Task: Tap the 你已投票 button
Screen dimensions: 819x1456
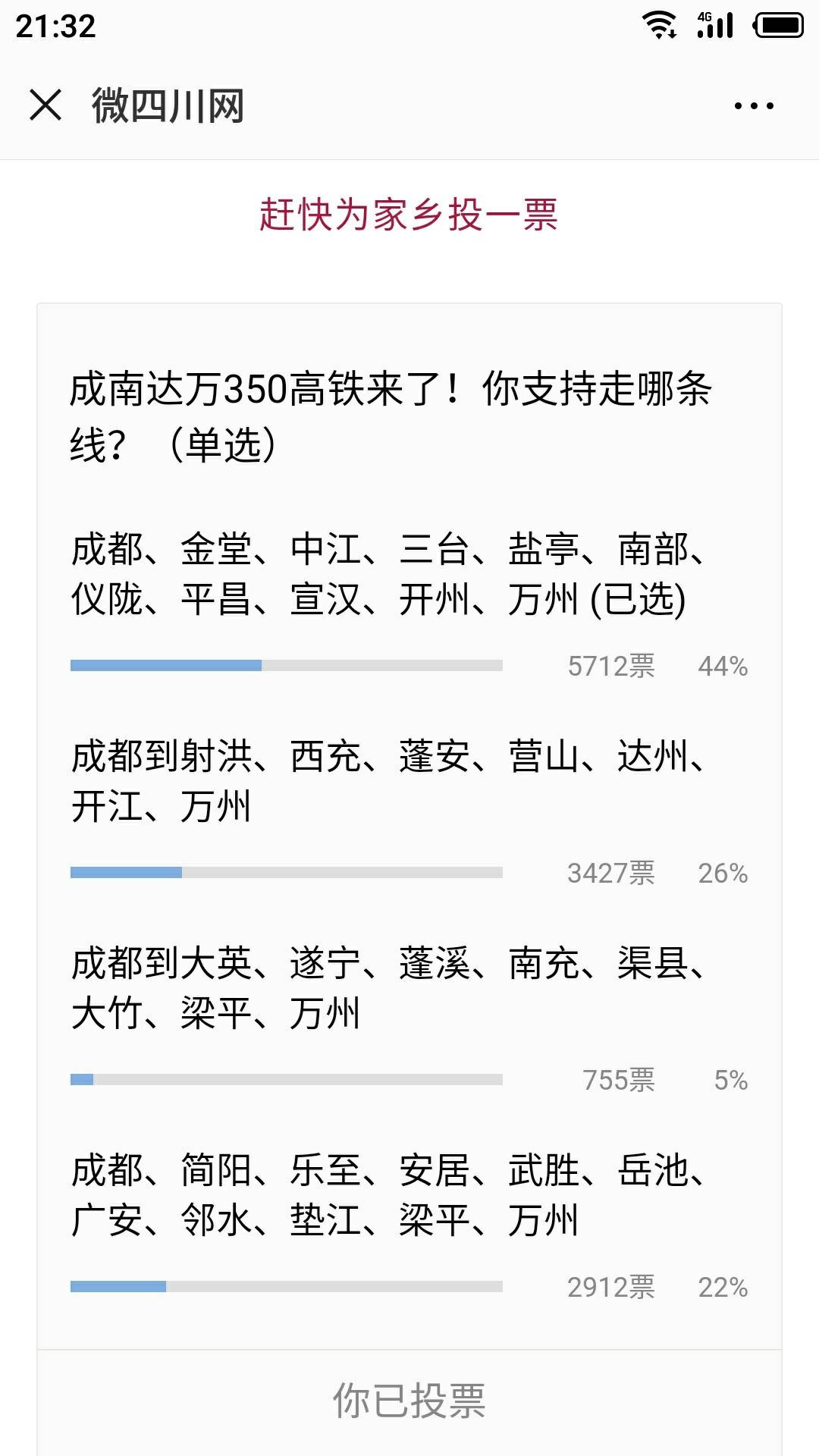Action: click(x=409, y=1400)
